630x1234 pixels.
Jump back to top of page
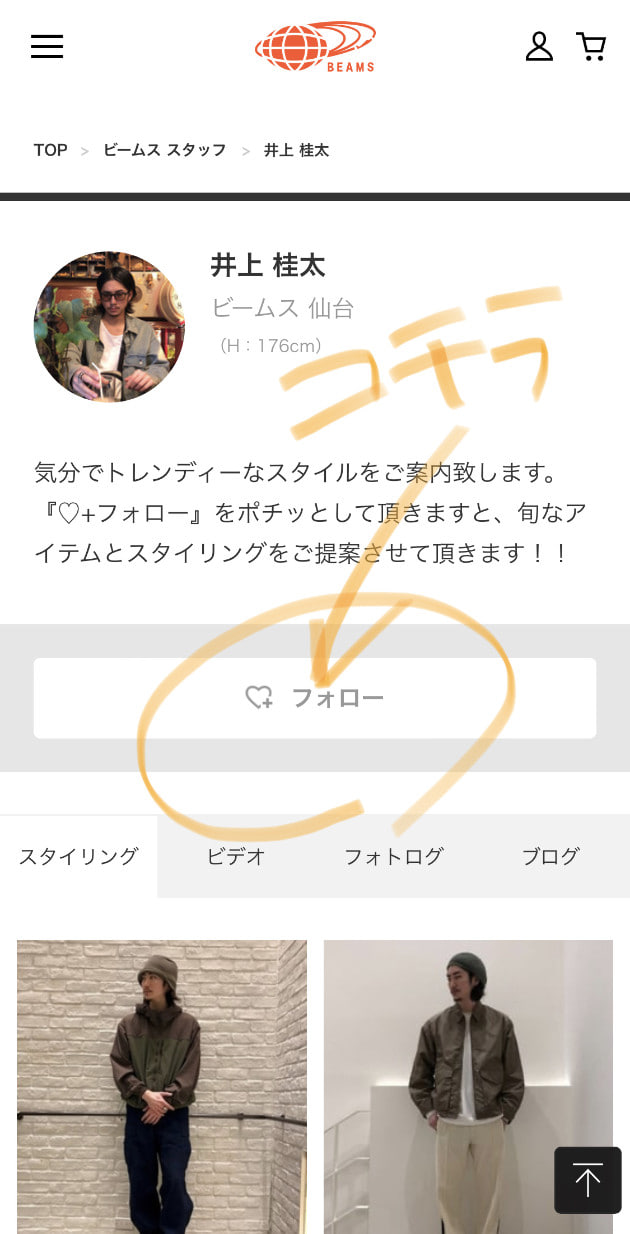pos(588,1180)
